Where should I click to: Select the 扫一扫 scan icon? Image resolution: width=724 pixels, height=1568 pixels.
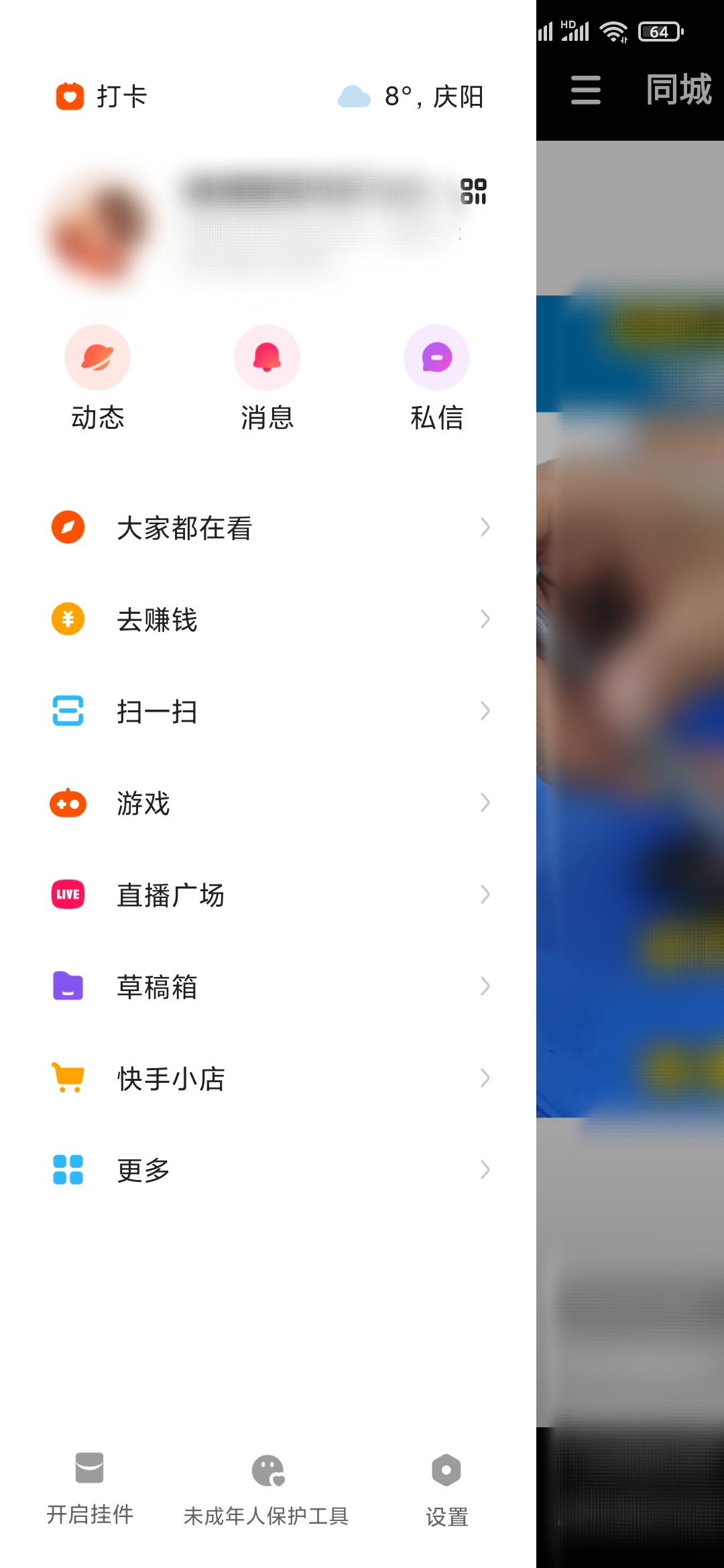[x=66, y=712]
